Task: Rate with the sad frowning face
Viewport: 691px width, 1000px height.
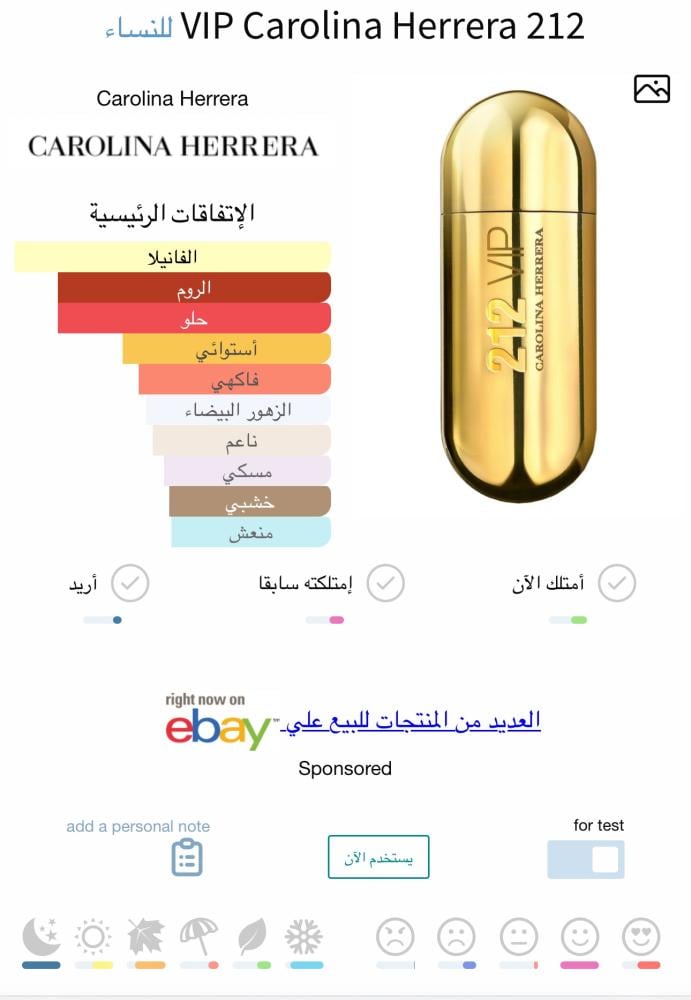Action: tap(456, 937)
